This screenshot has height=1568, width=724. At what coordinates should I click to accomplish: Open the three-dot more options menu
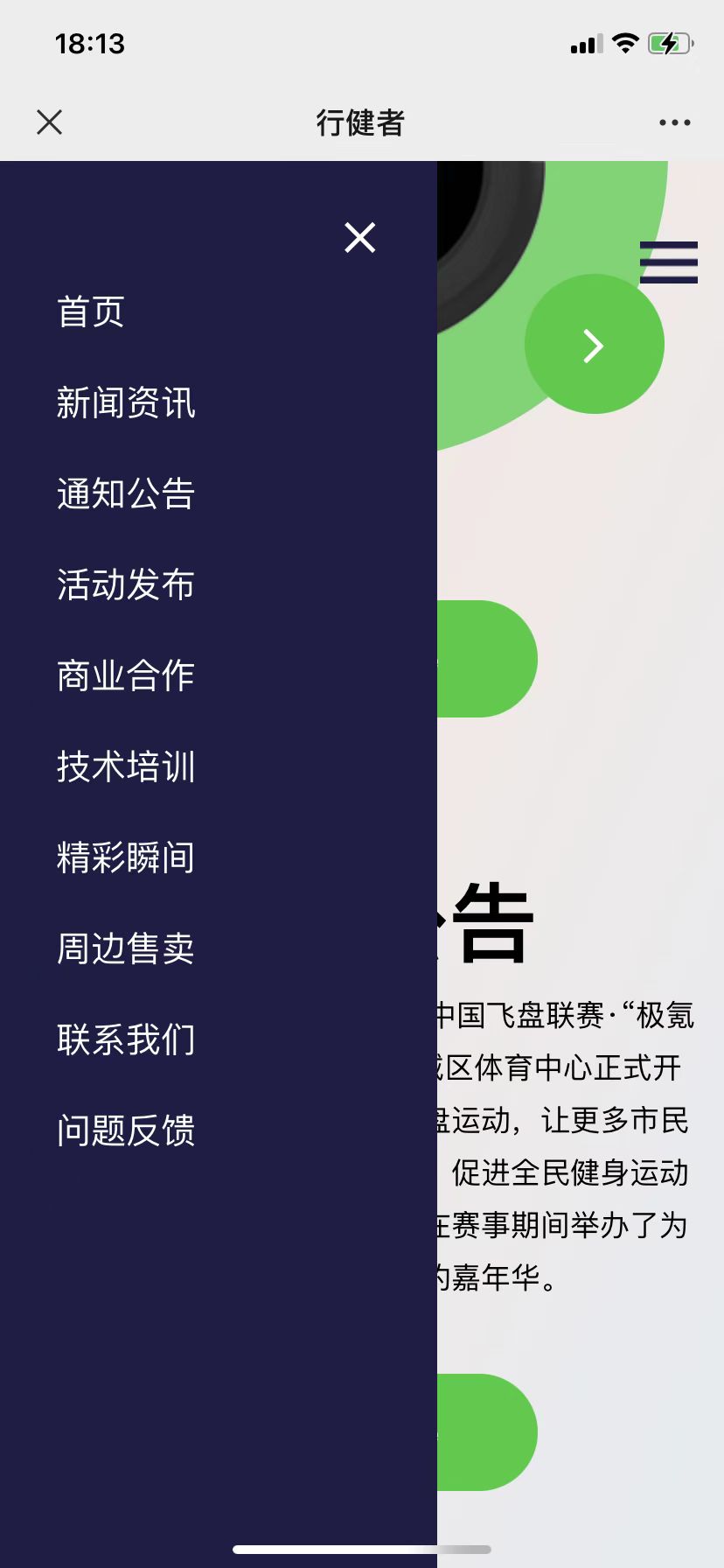(x=674, y=122)
